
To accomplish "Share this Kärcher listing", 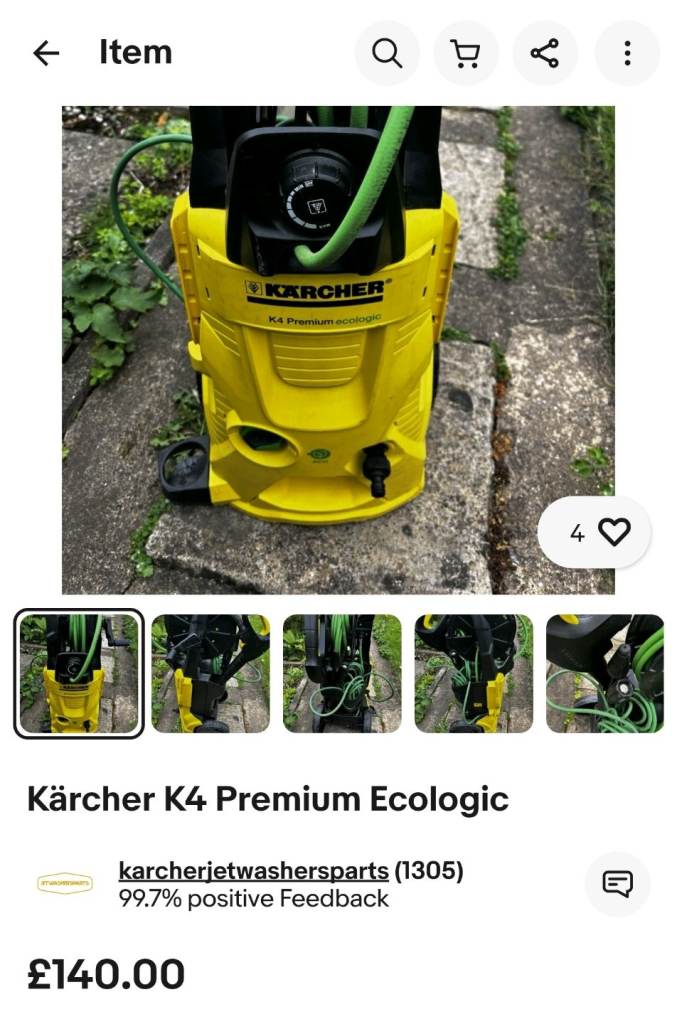I will [545, 53].
